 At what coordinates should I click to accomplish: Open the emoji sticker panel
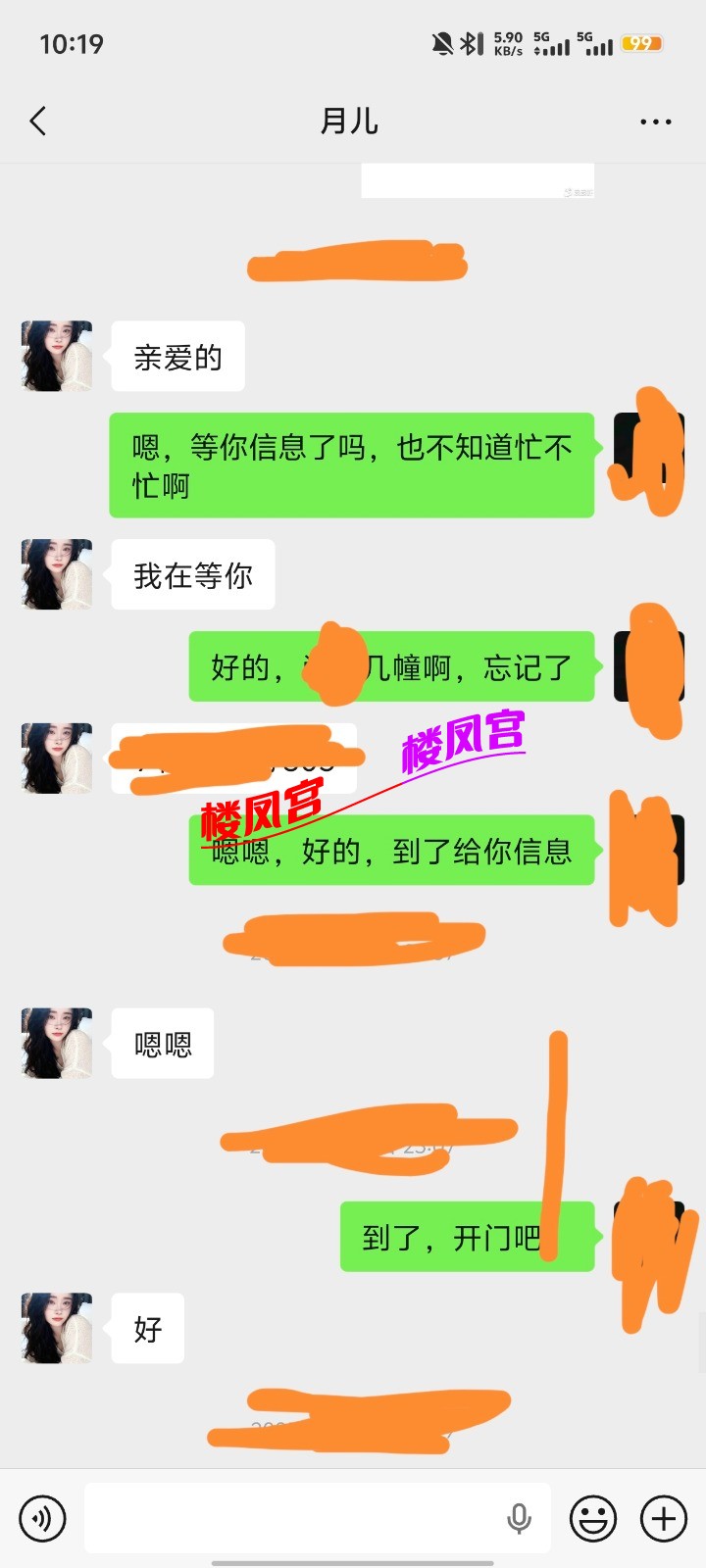coord(593,1518)
